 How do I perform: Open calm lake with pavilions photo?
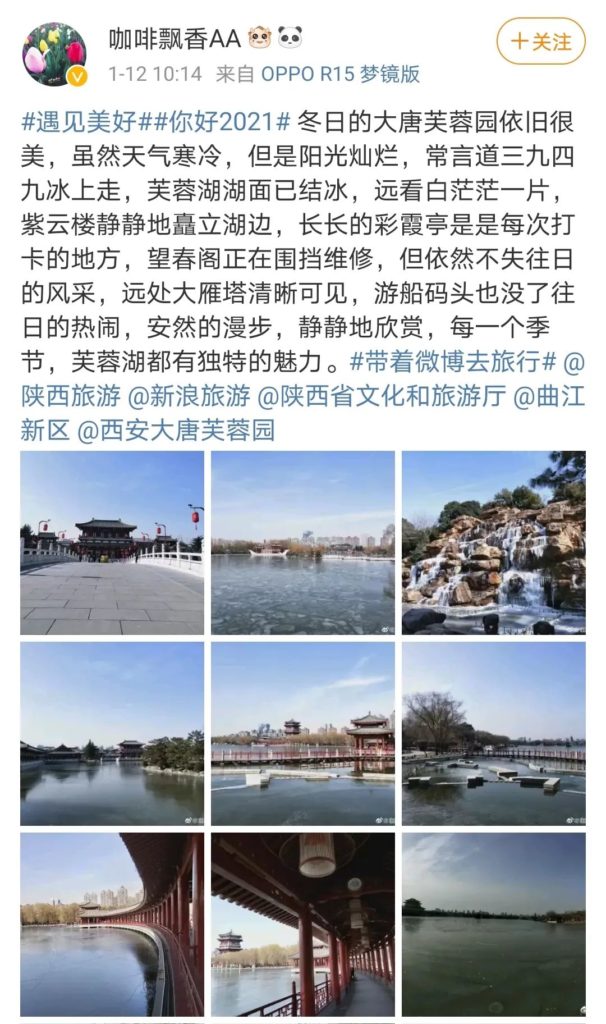[x=112, y=733]
